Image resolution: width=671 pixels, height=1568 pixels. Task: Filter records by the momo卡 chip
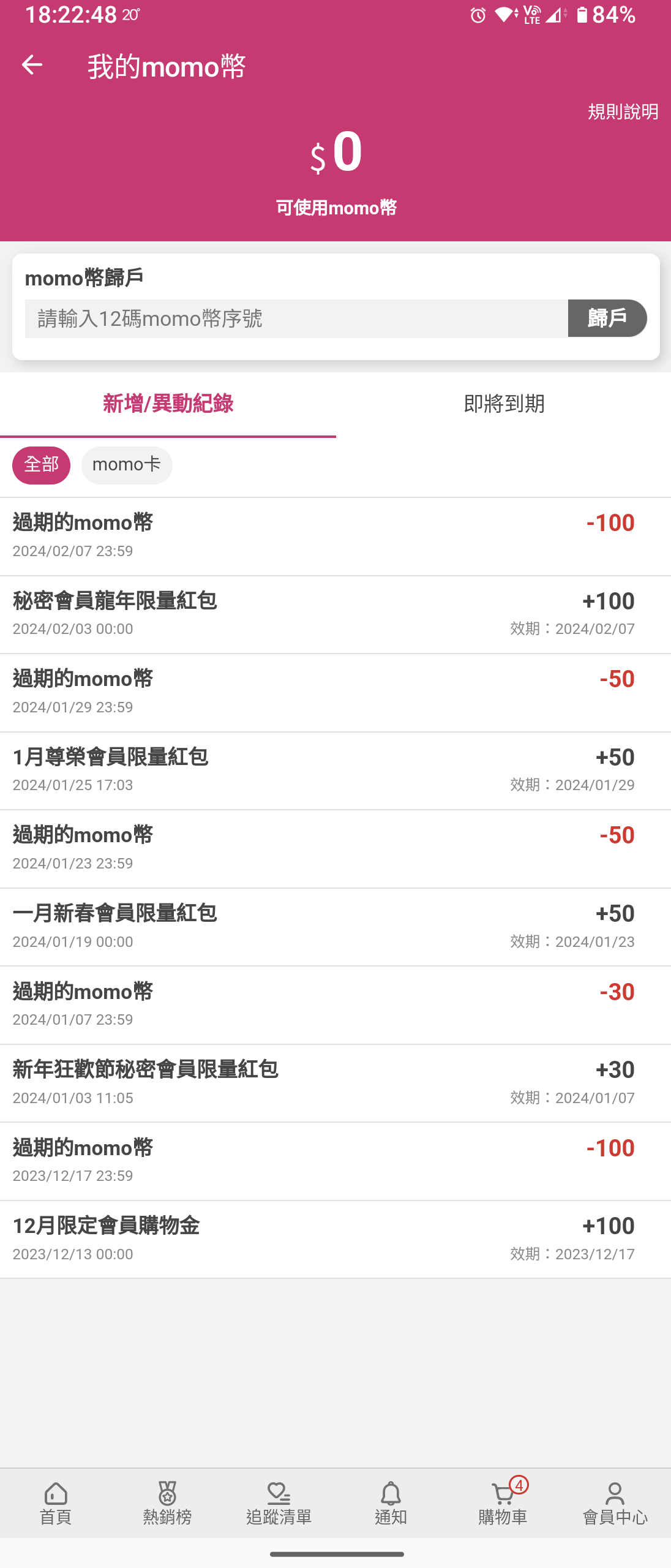click(127, 465)
